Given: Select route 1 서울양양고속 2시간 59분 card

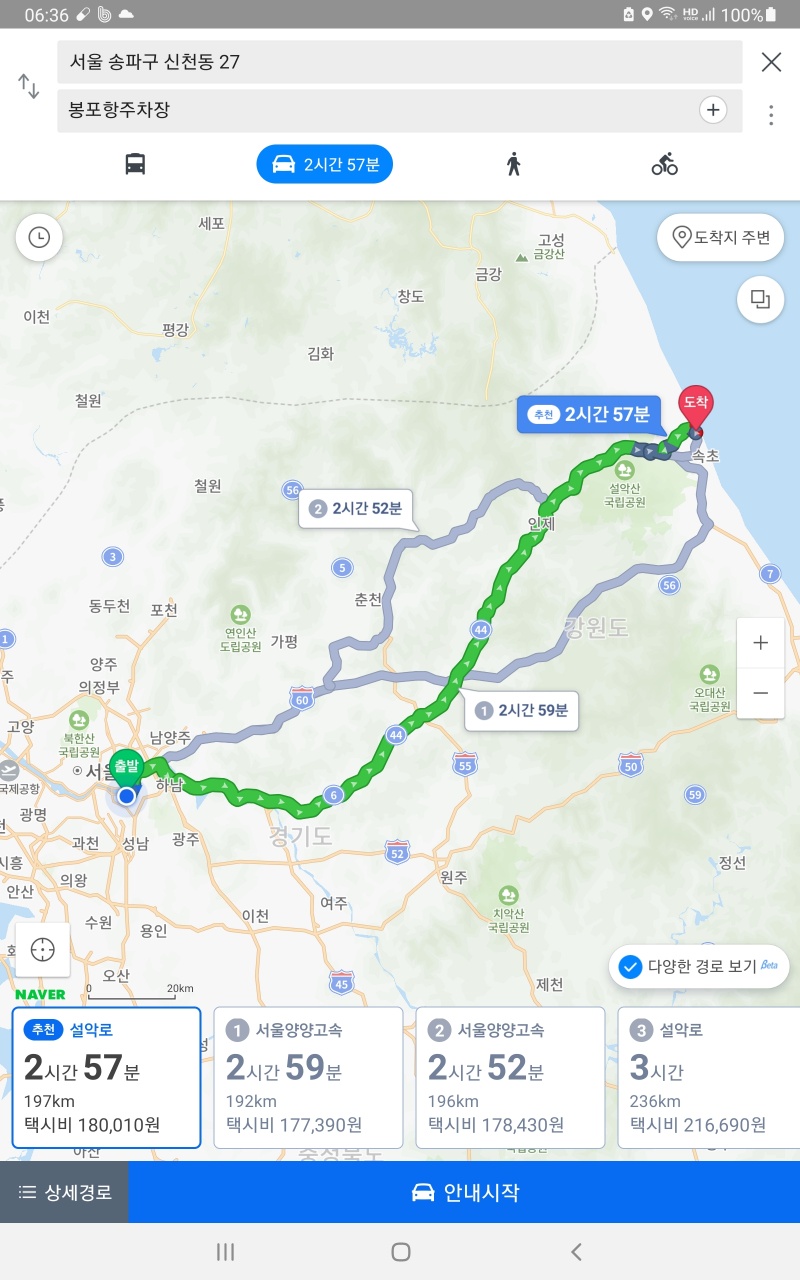Looking at the screenshot, I should [308, 1077].
